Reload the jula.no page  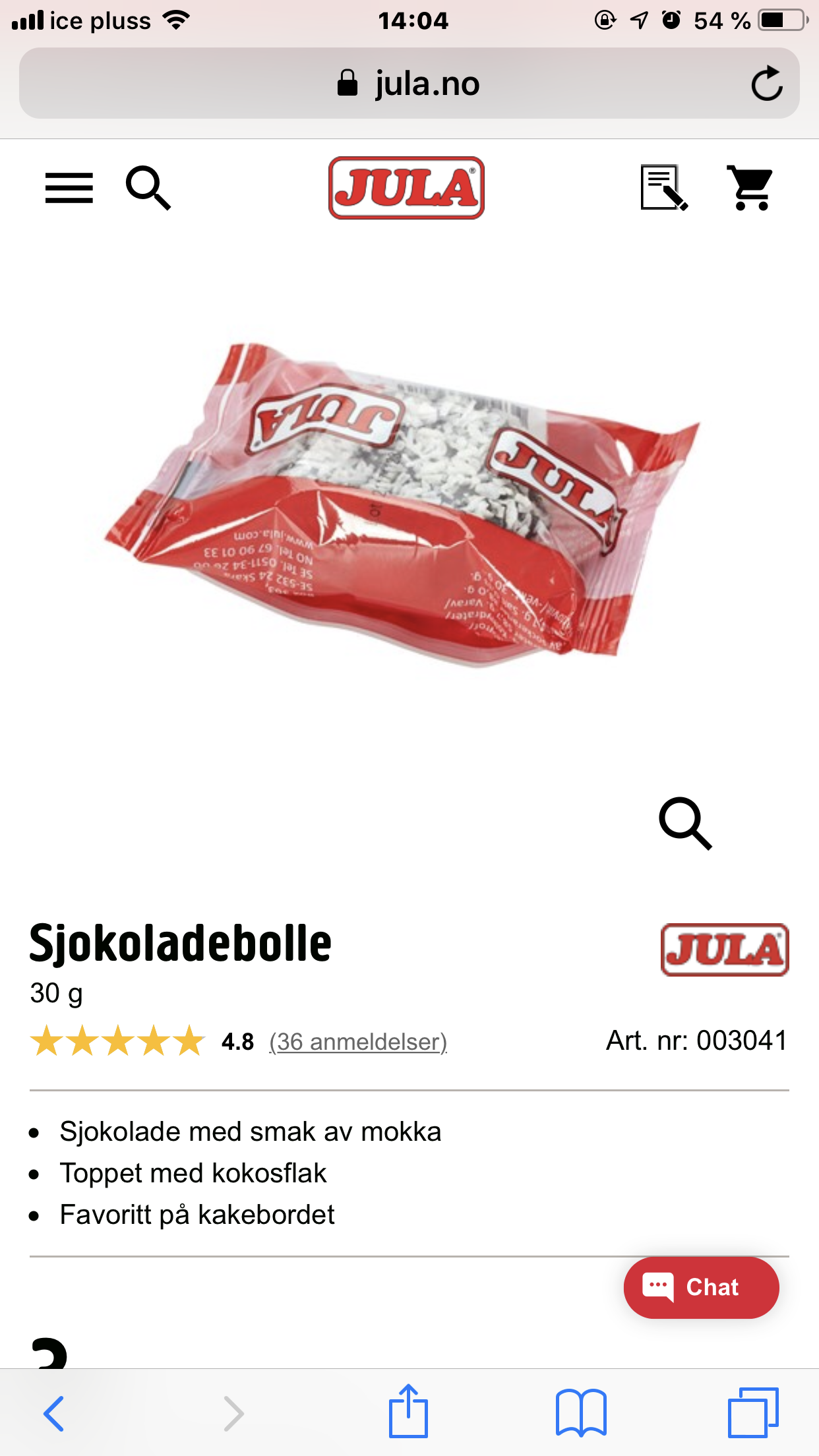pyautogui.click(x=767, y=84)
